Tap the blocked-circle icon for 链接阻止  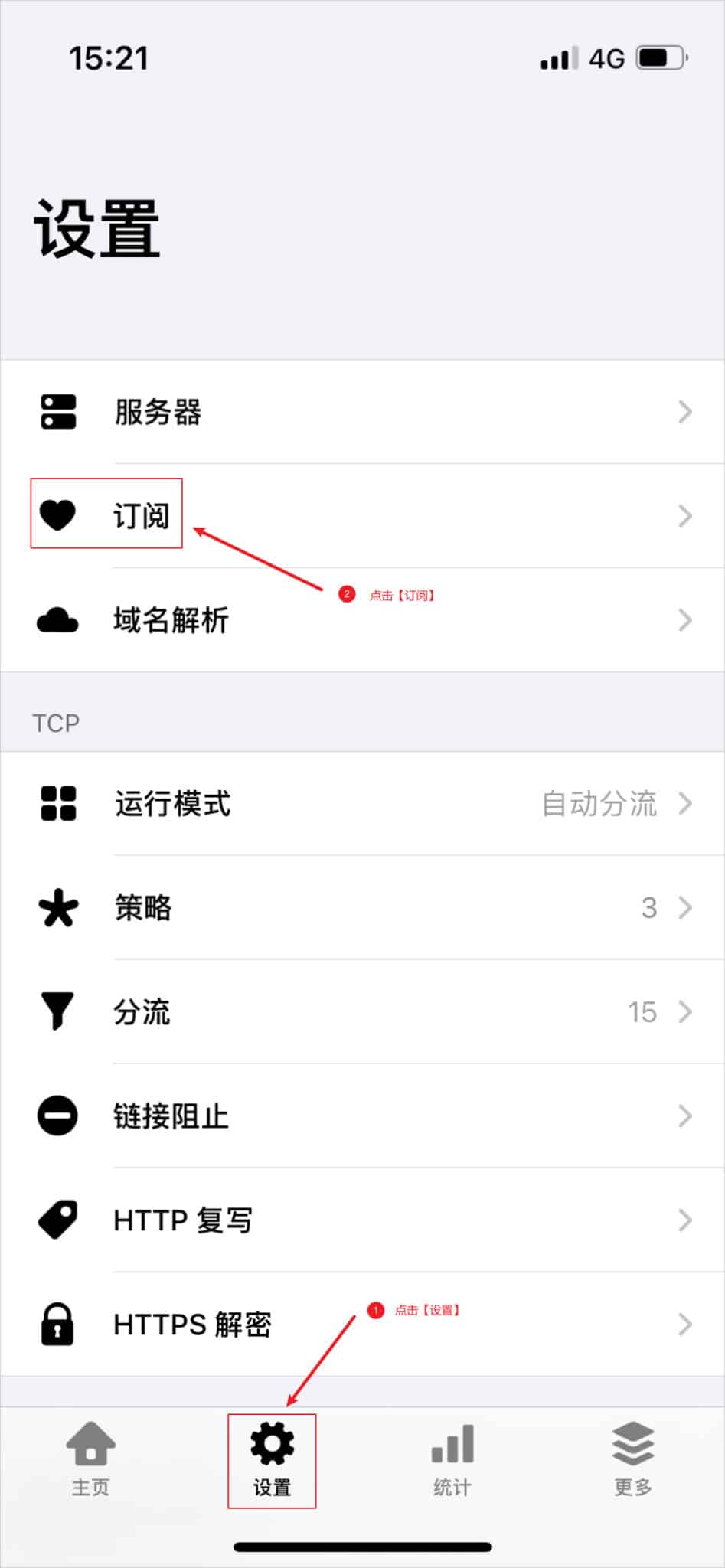pyautogui.click(x=57, y=1116)
